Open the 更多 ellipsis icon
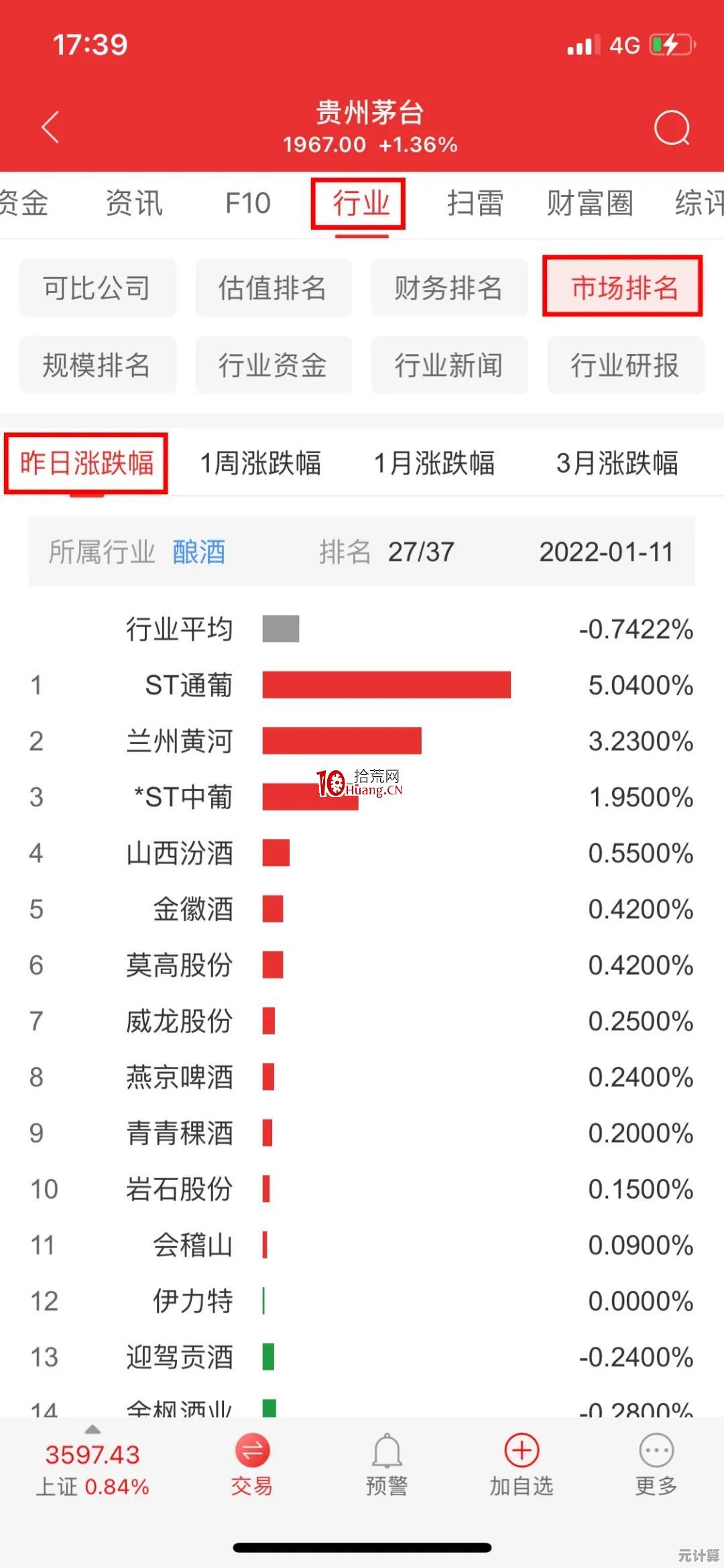This screenshot has width=724, height=1568. click(x=655, y=1465)
